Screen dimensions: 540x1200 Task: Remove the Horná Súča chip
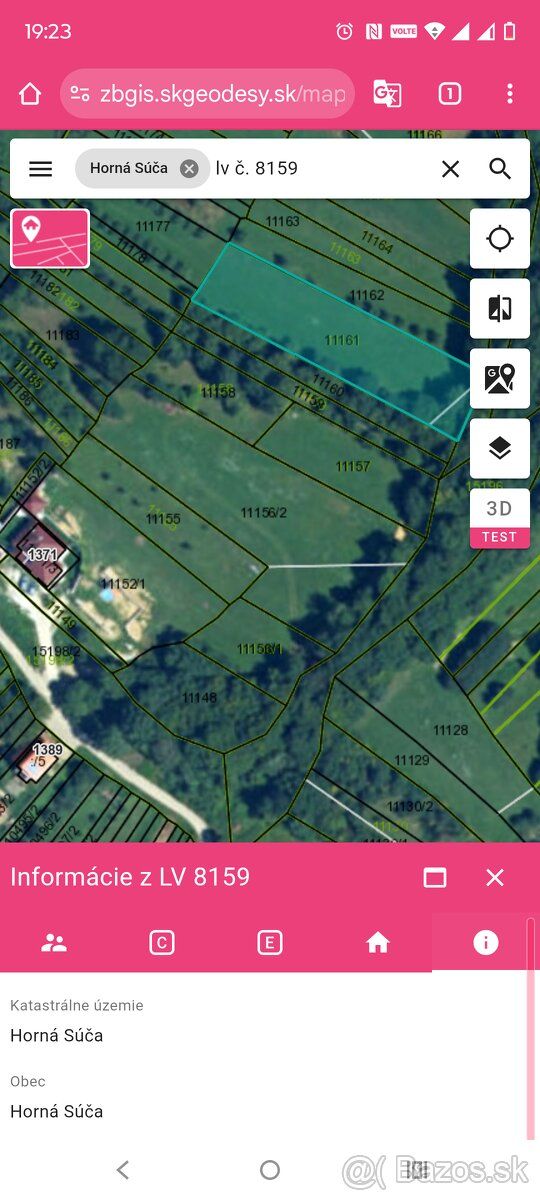click(x=189, y=169)
